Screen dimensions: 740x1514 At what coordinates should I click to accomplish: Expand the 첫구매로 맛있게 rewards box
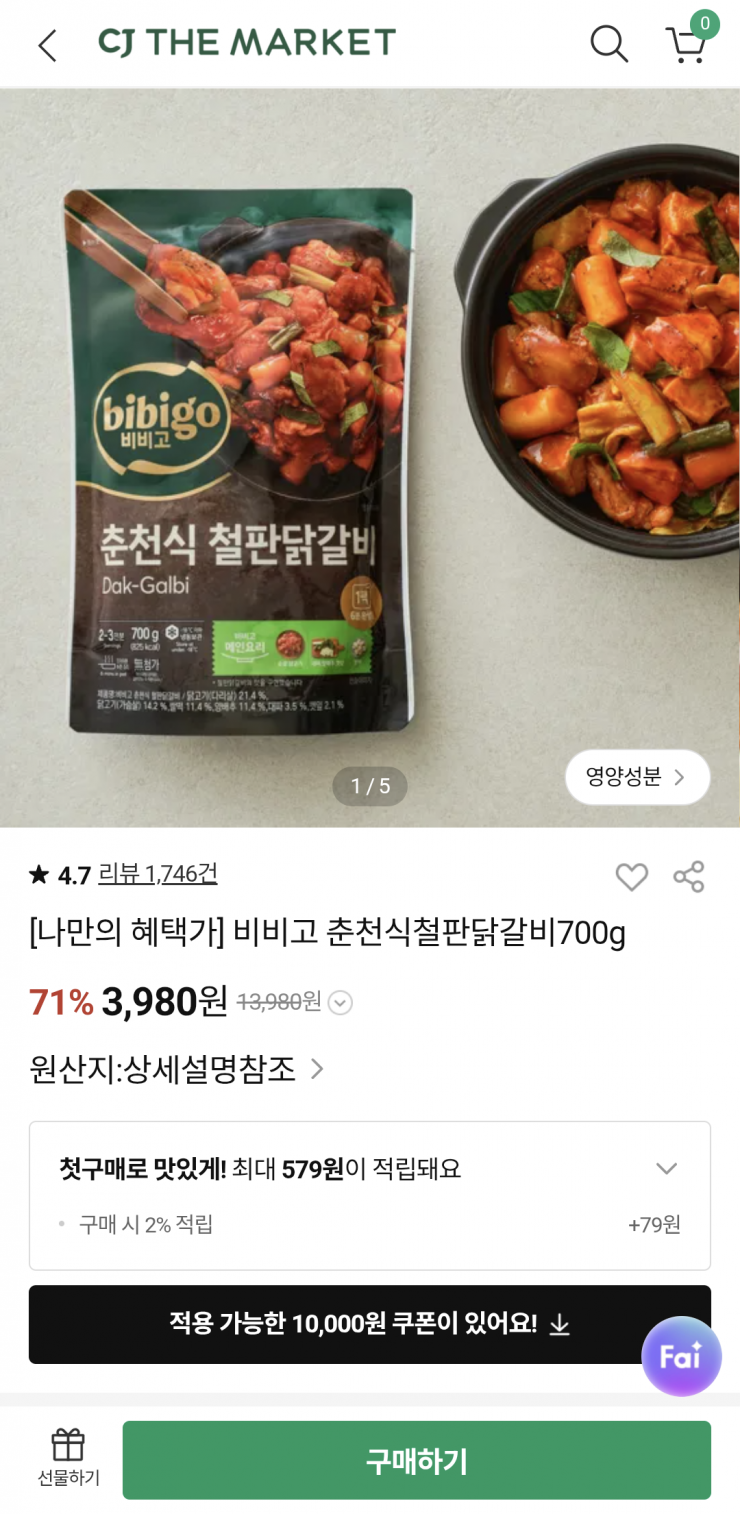666,1168
